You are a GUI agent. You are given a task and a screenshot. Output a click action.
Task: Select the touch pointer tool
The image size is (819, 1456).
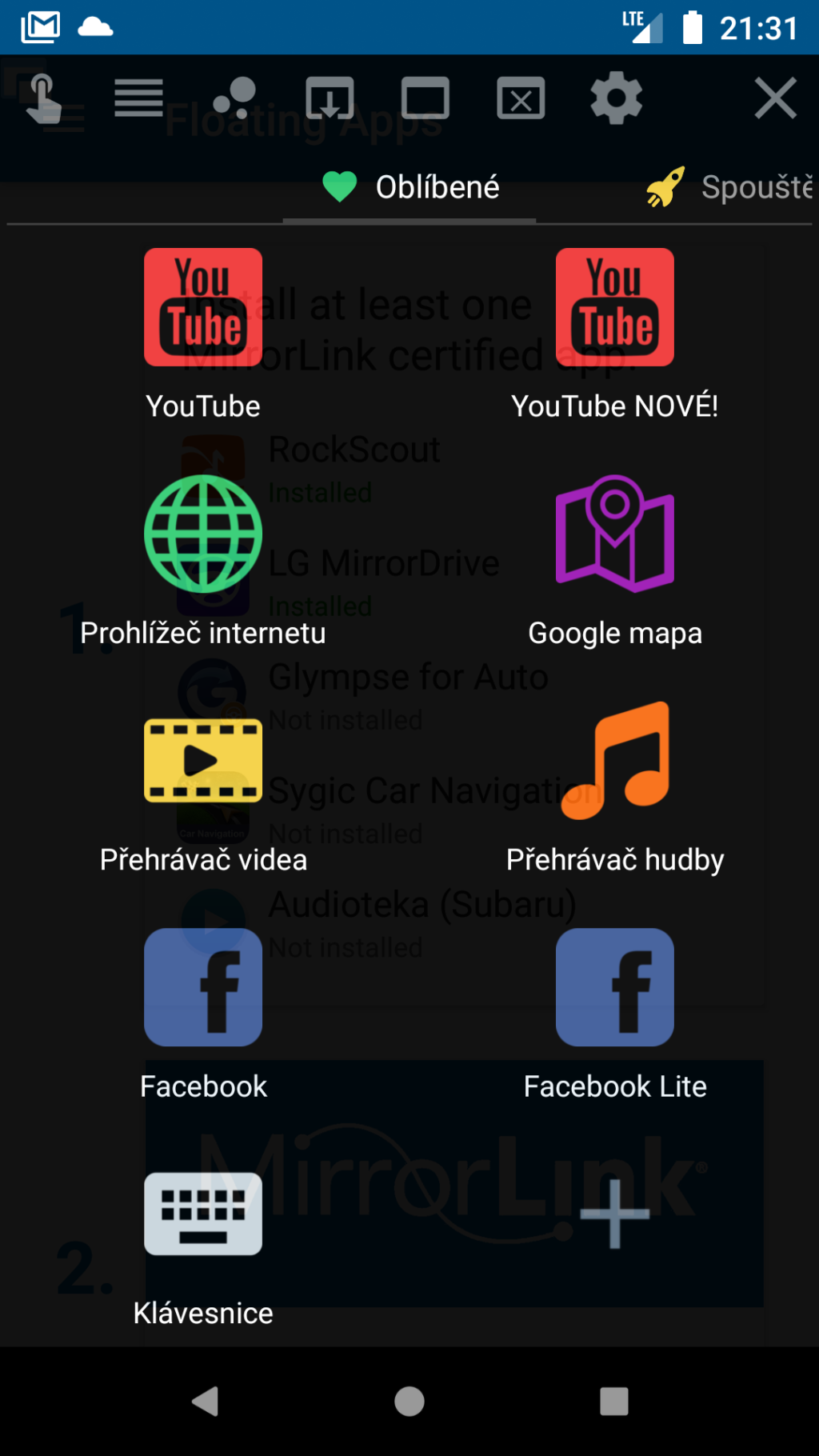coord(44,96)
